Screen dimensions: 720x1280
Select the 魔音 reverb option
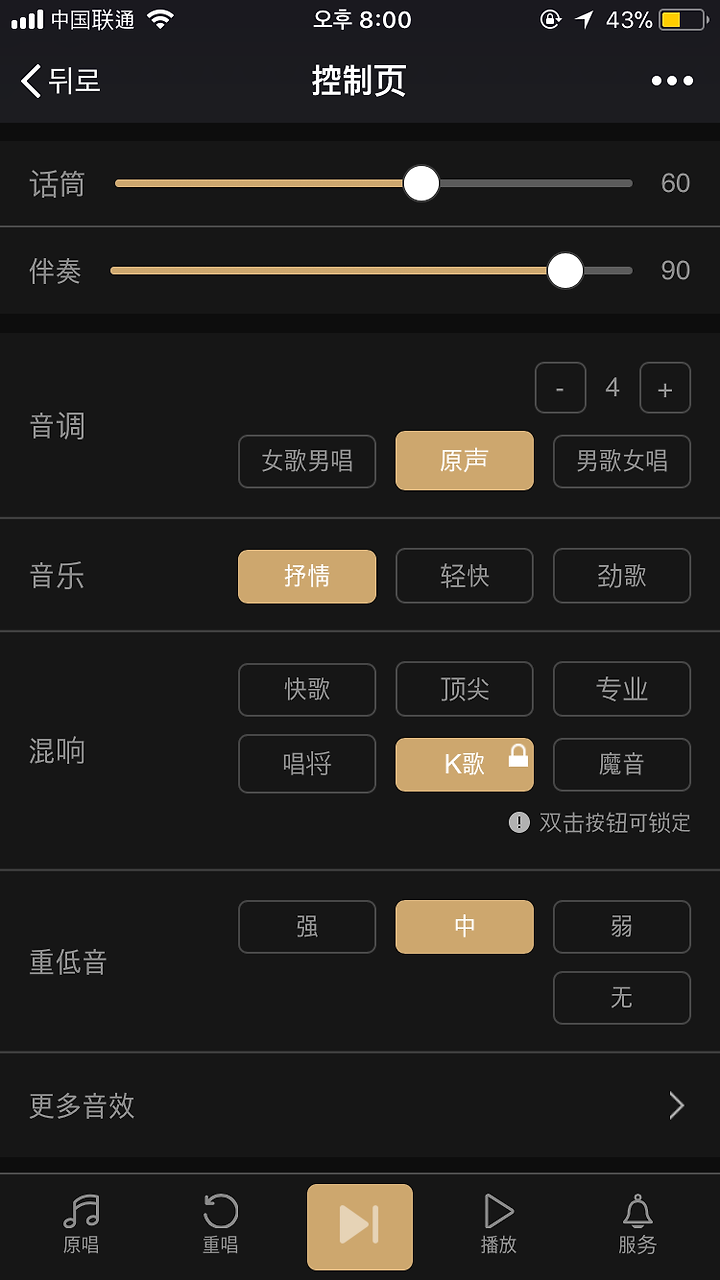(x=622, y=764)
